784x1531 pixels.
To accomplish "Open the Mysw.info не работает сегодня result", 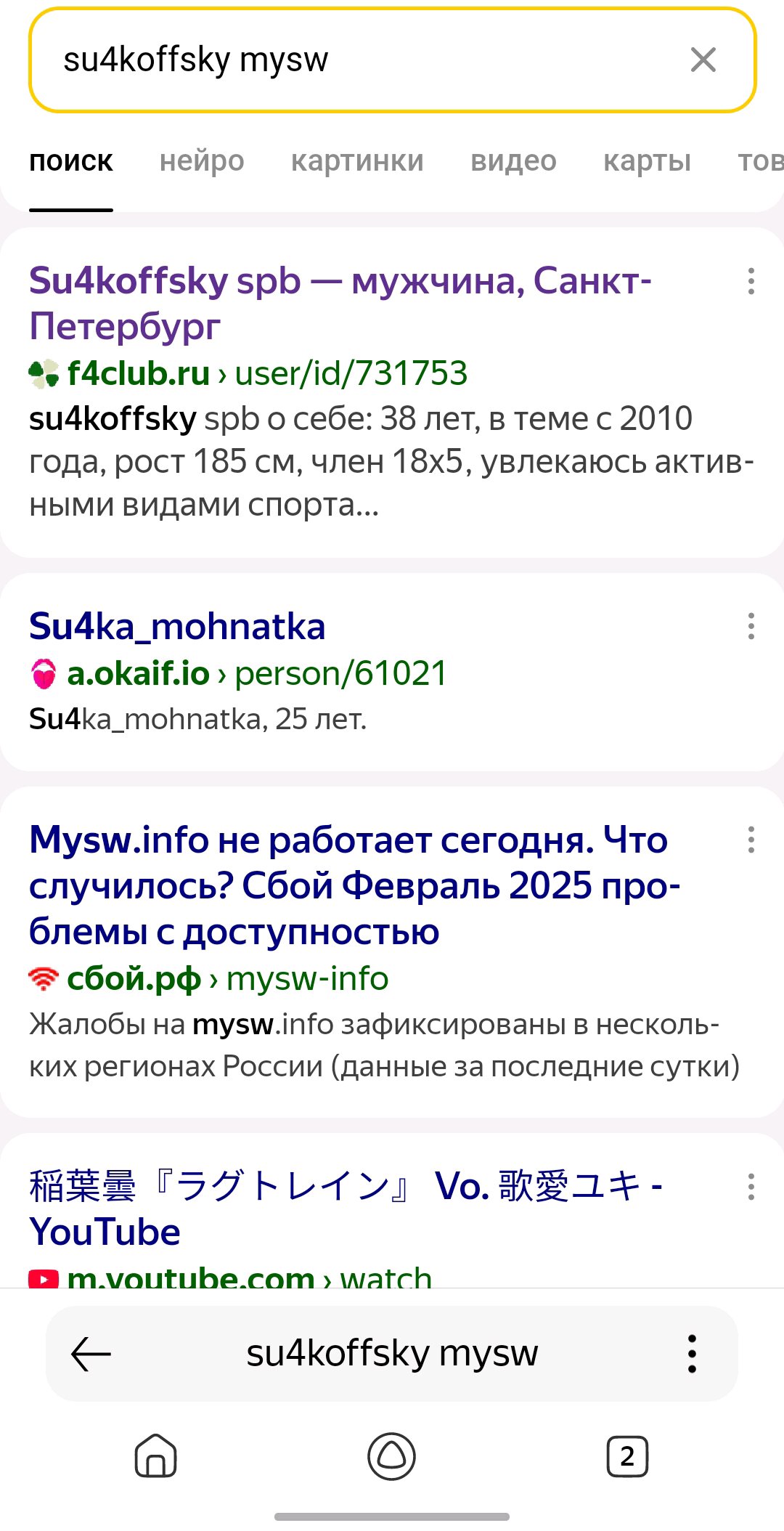I will [x=354, y=885].
